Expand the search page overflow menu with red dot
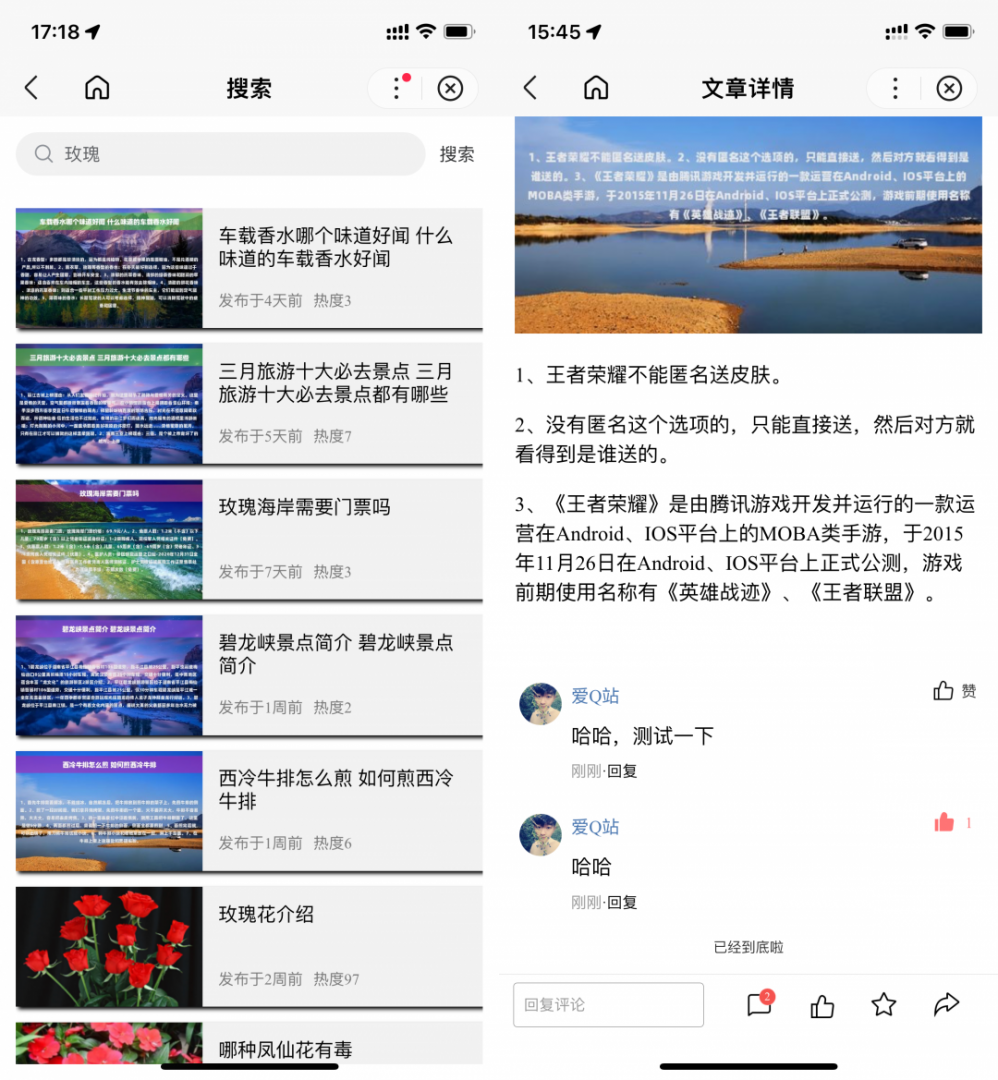The image size is (998, 1080). [x=395, y=88]
